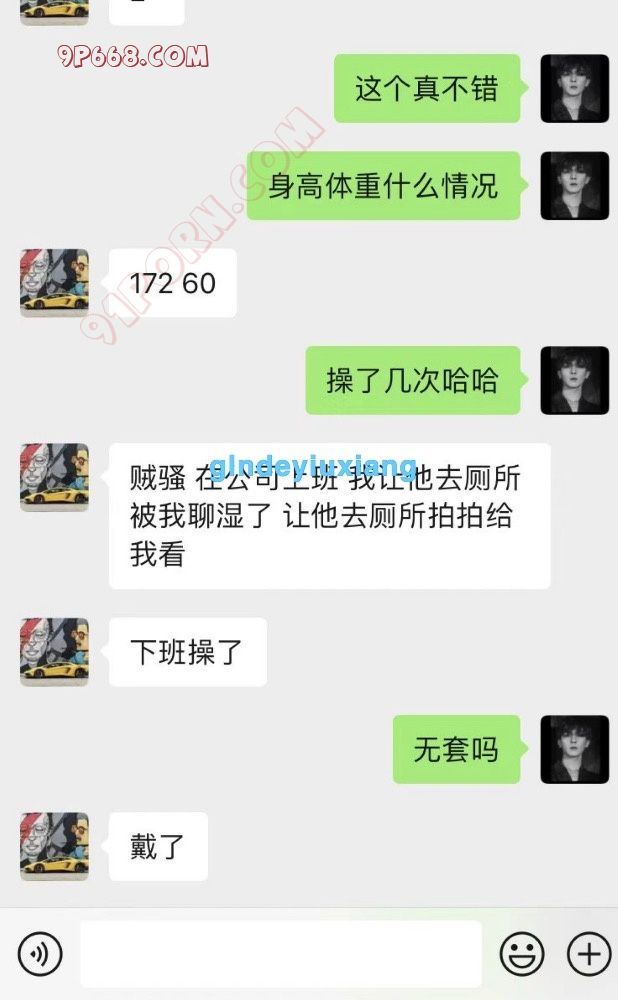The width and height of the screenshot is (618, 1000).
Task: Open the plus attachment menu
Action: (589, 954)
